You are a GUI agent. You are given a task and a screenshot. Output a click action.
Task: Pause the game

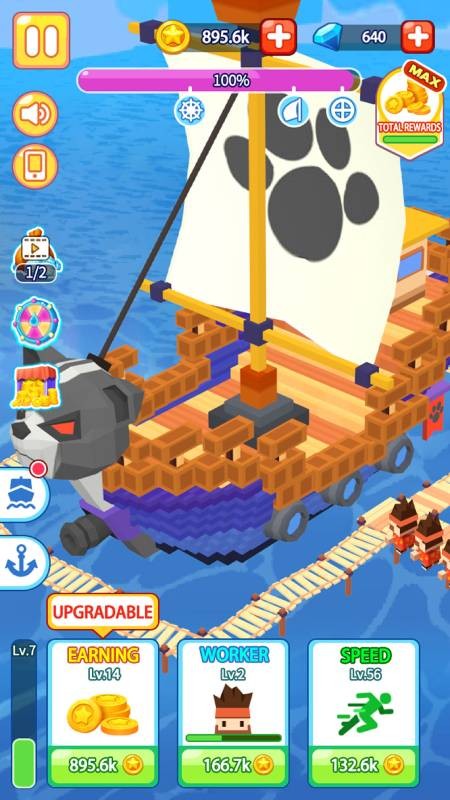point(41,40)
